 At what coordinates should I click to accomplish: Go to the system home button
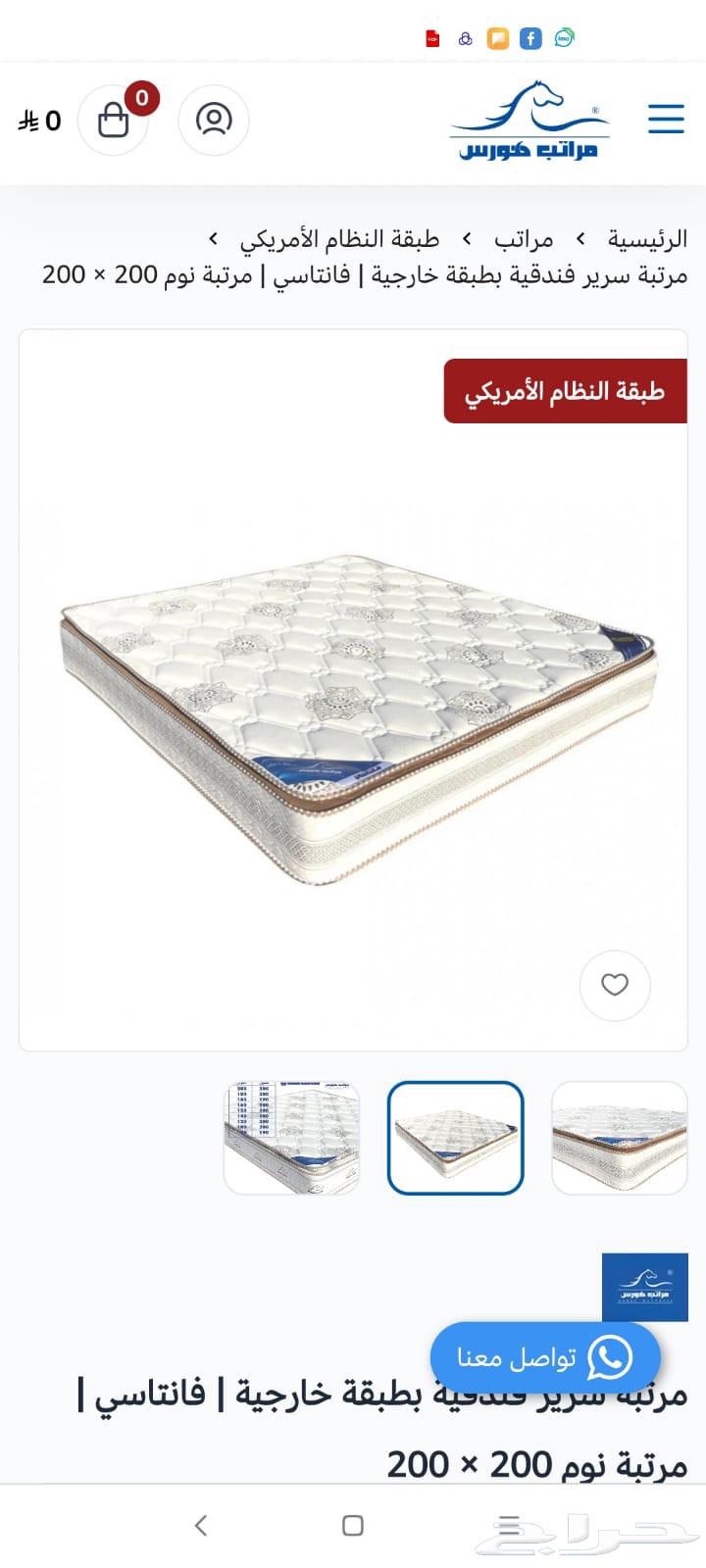click(x=353, y=1525)
